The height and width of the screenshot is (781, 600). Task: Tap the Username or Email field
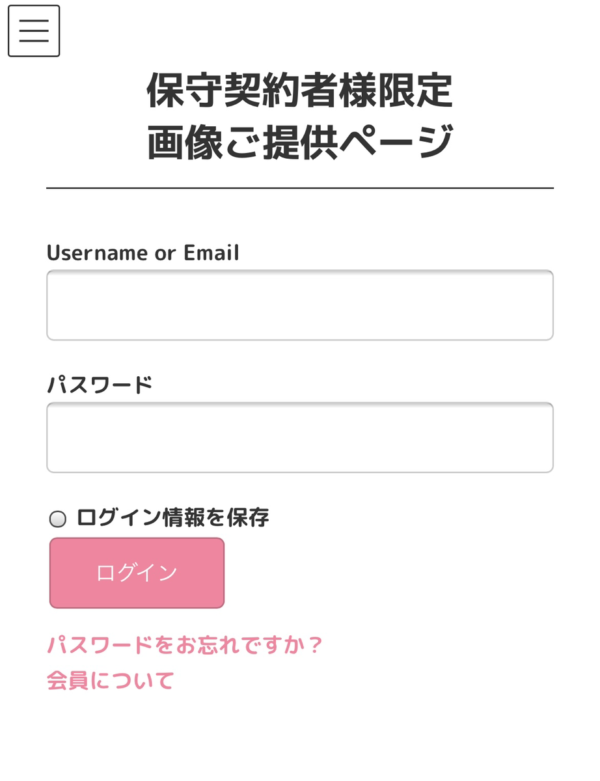coord(299,305)
